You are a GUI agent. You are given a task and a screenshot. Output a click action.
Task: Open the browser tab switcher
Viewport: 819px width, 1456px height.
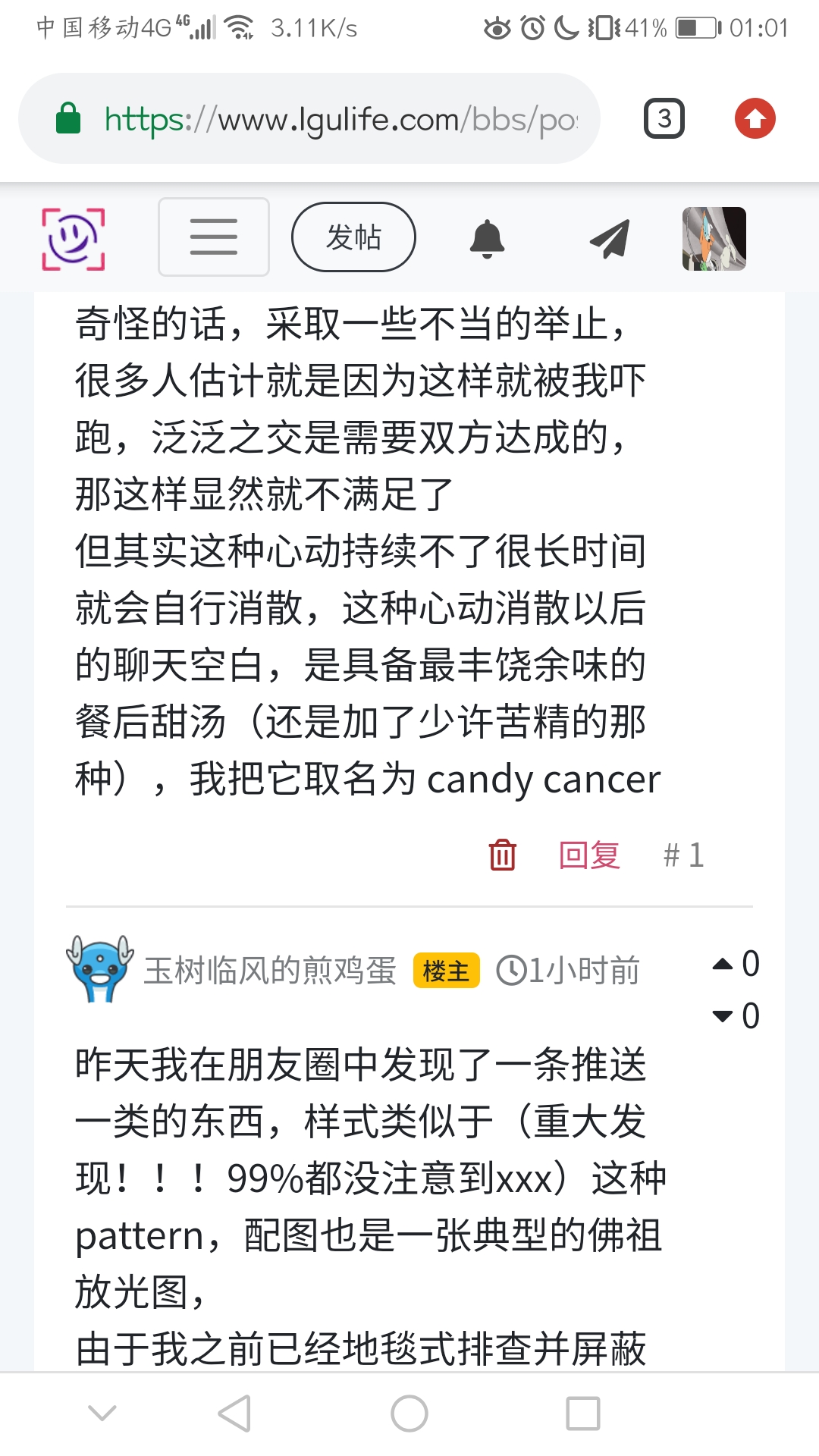tap(664, 119)
